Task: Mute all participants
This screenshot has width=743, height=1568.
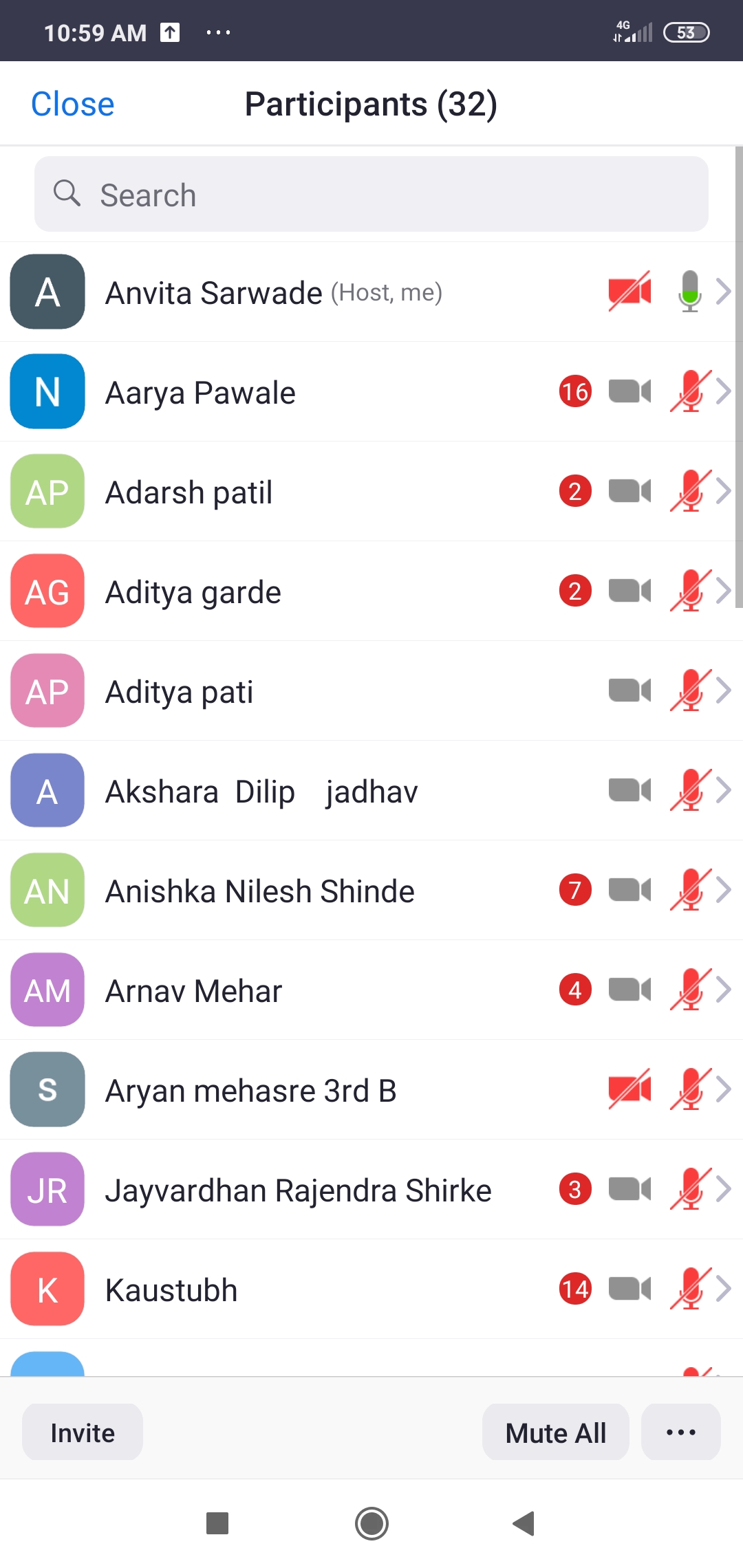Action: pos(556,1433)
